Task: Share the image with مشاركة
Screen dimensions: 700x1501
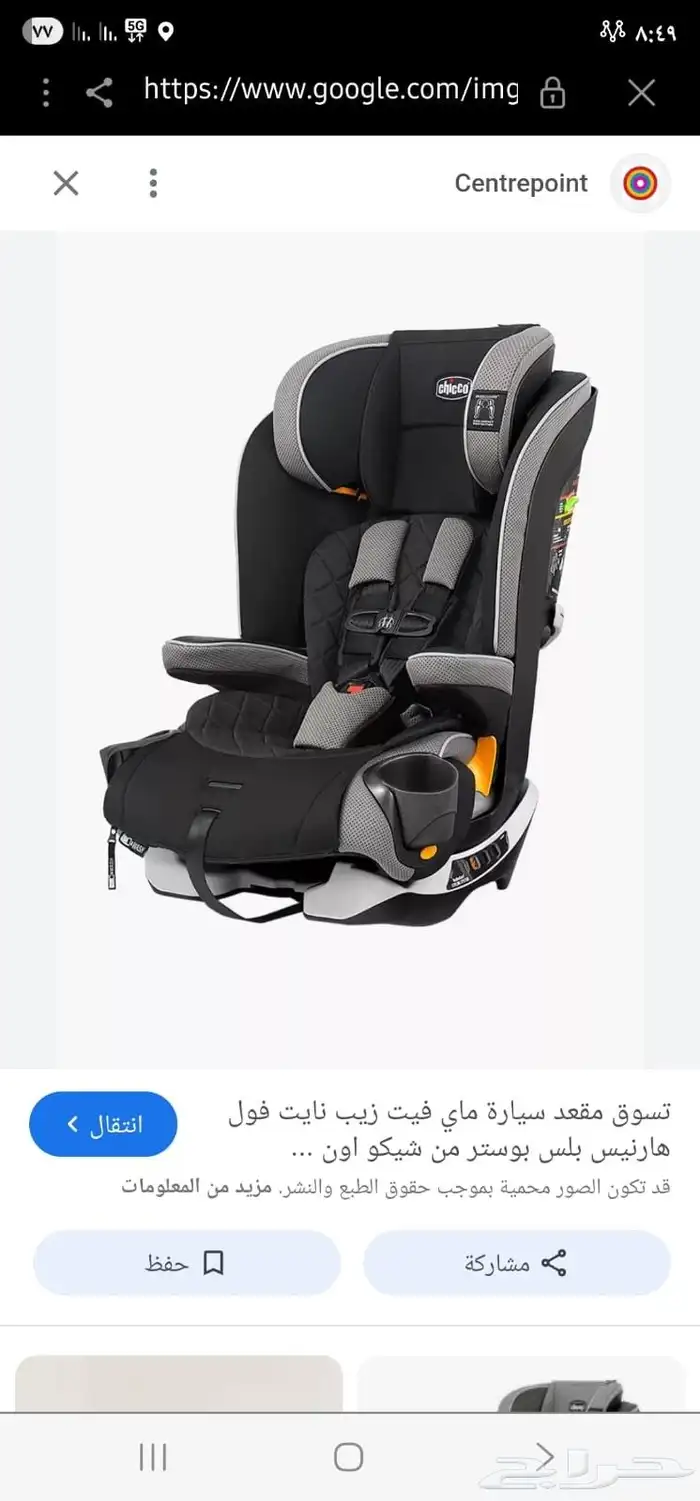Action: point(516,1263)
